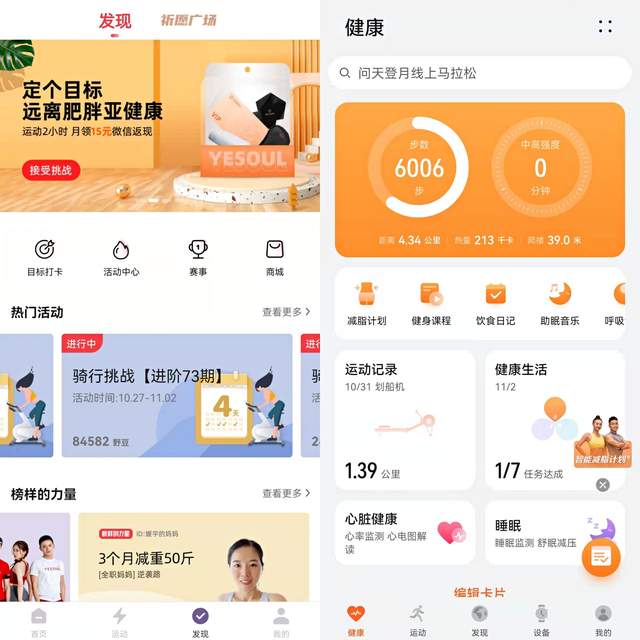This screenshot has width=640, height=640.
Task: Go to the 商城 shop shortcut
Action: pos(275,257)
